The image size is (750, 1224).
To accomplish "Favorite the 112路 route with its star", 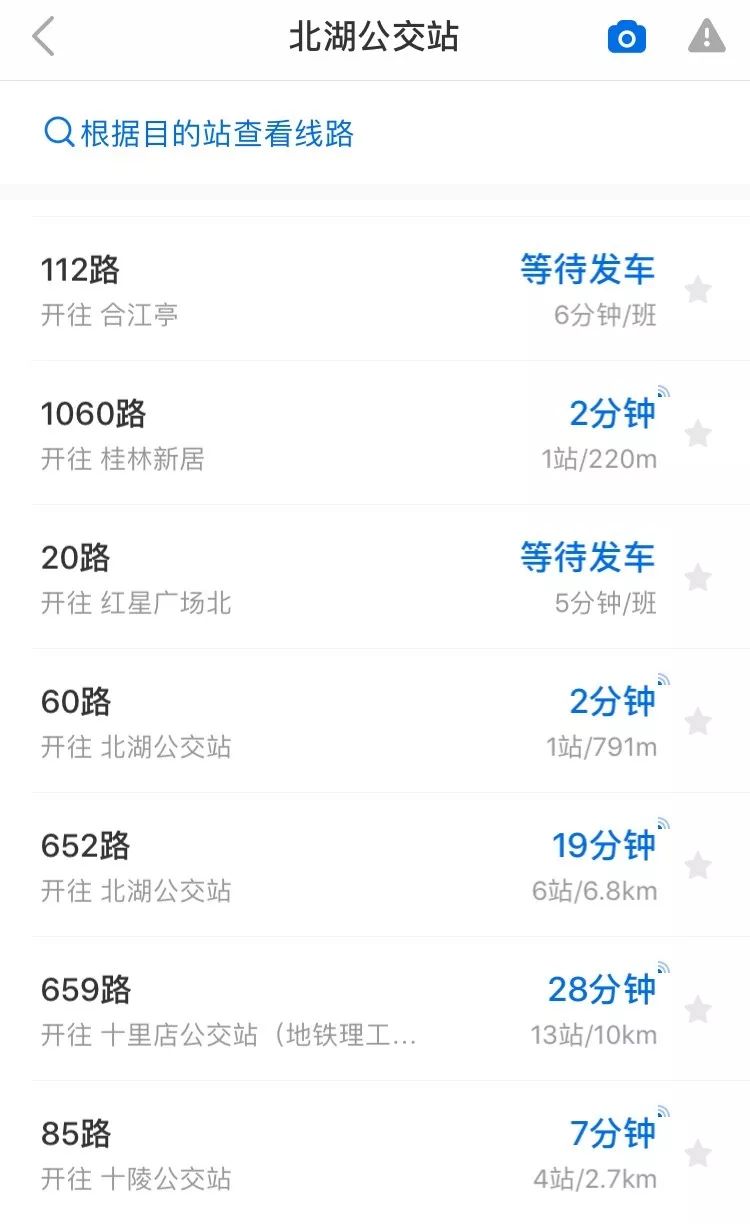I will point(698,287).
